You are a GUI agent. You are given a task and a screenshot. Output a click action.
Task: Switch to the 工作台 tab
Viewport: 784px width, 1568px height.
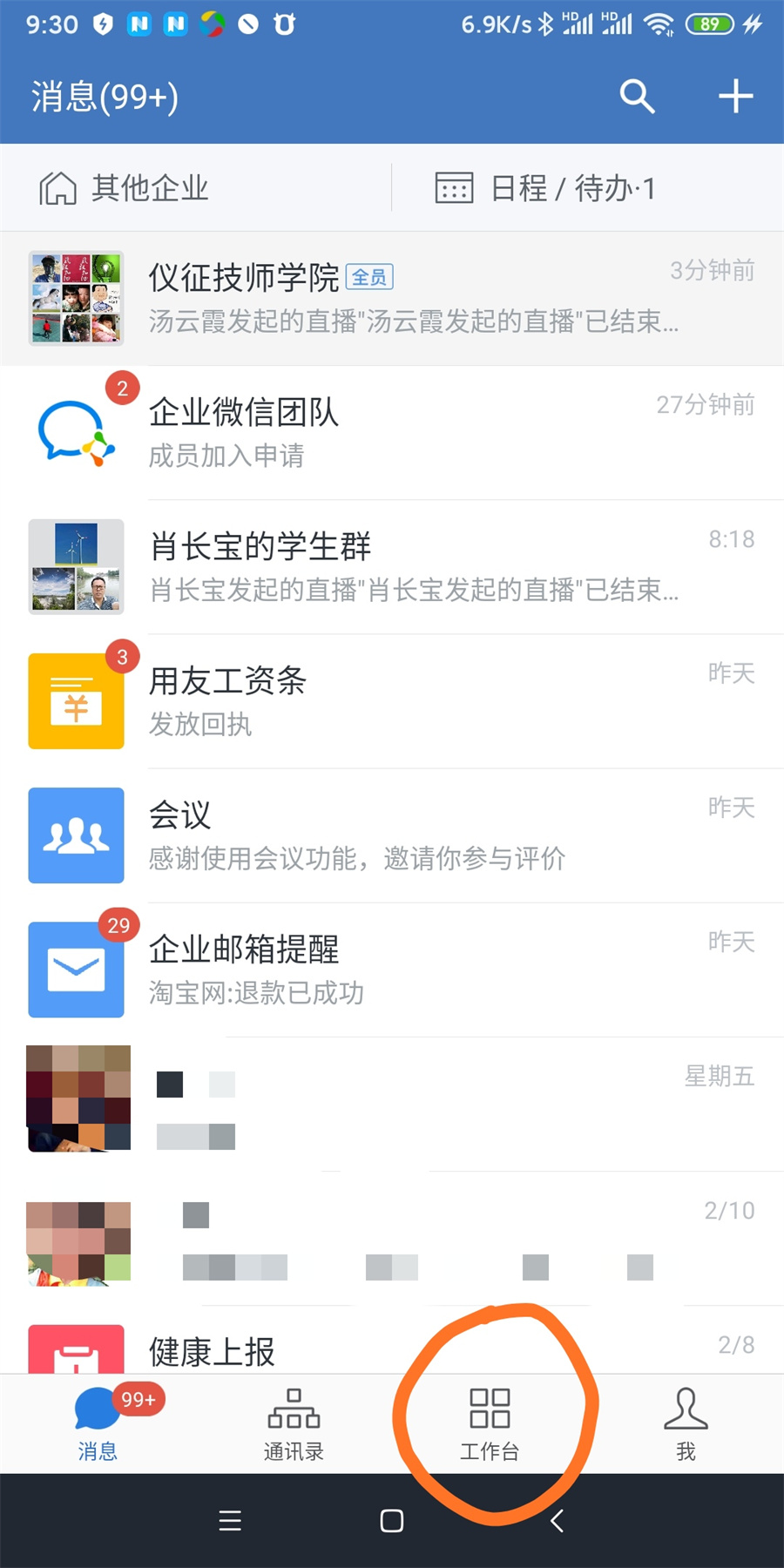click(x=490, y=1424)
